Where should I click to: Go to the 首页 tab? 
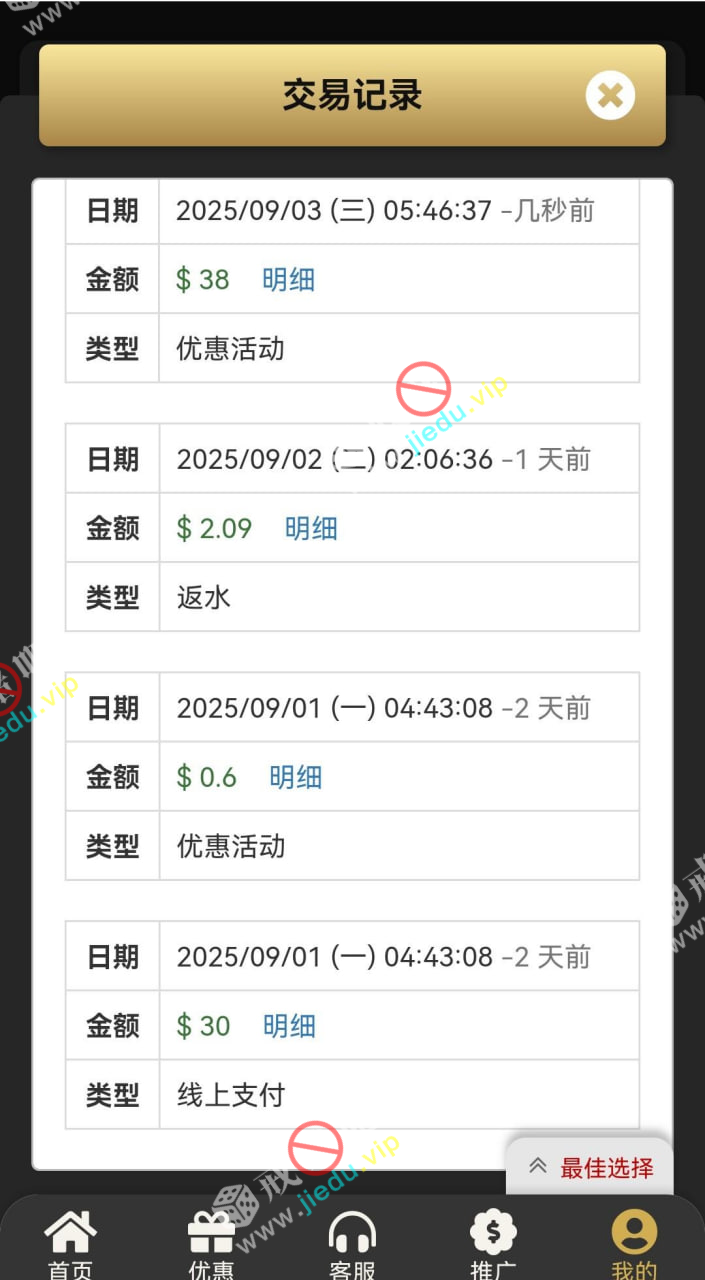coord(70,1243)
